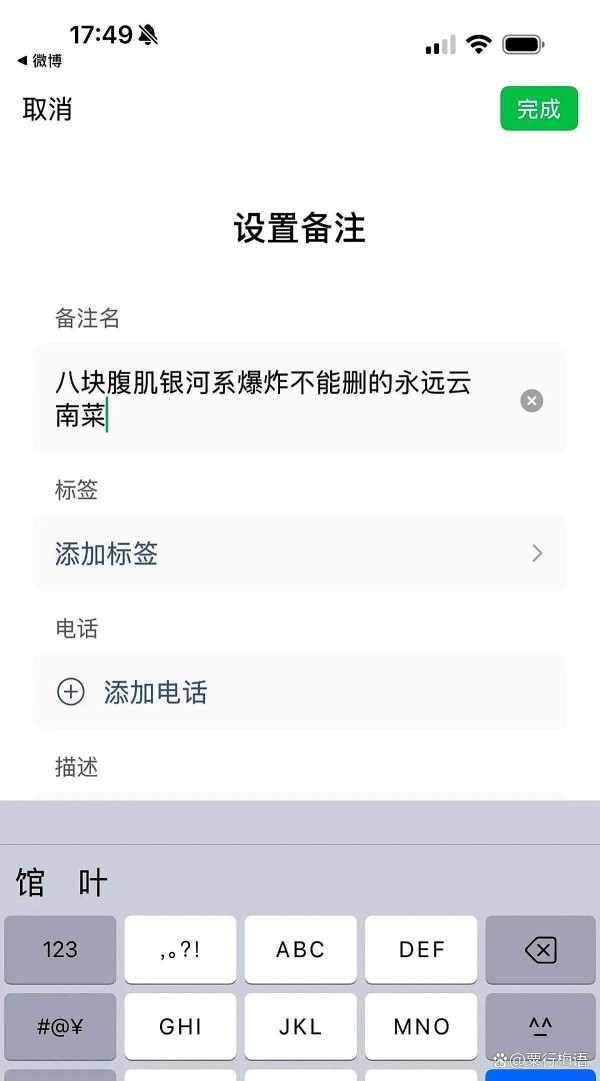
Task: Open the 添加标签 row
Action: click(x=299, y=553)
